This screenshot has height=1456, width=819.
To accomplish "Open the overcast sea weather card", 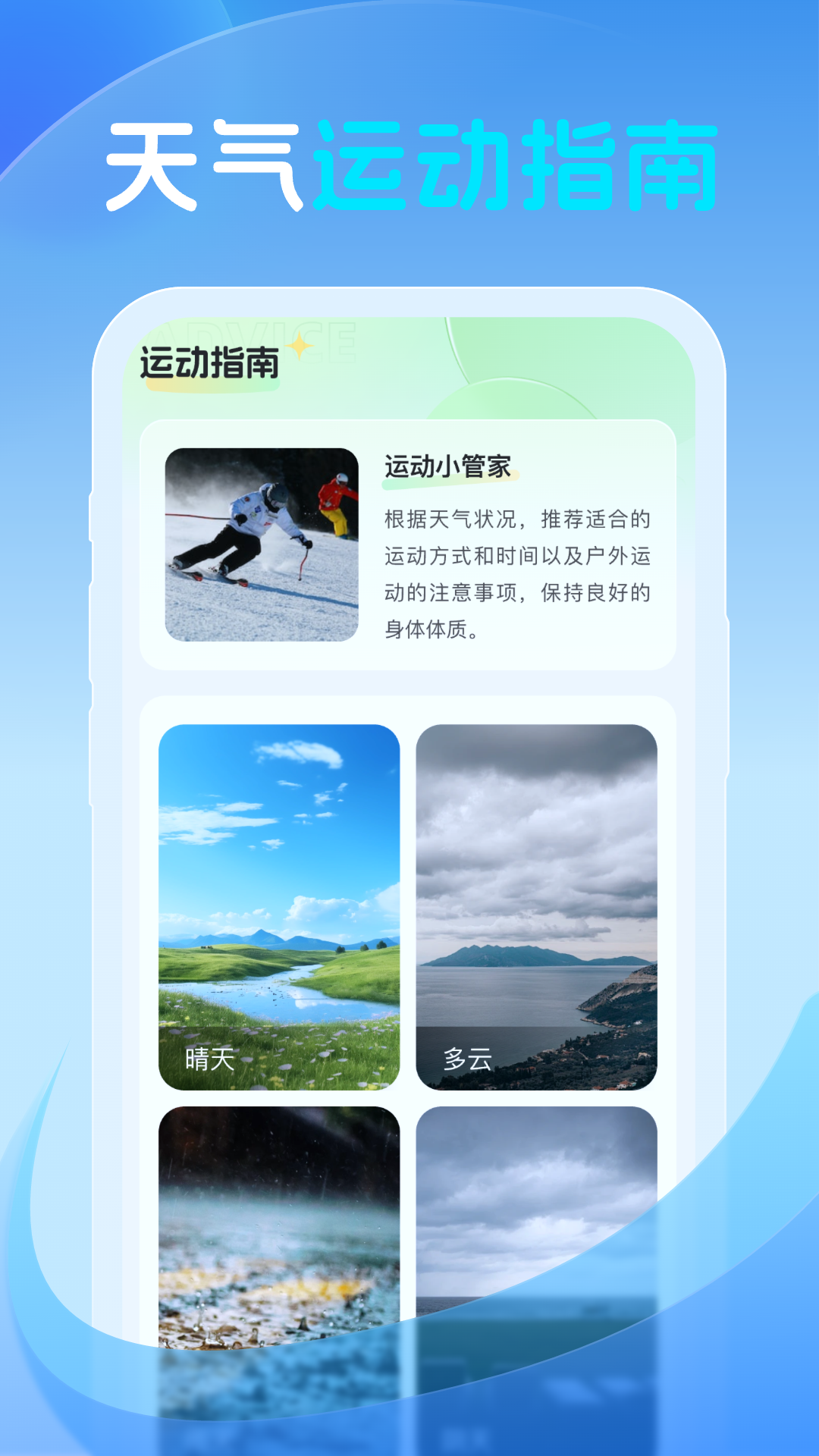I will coord(538,1251).
